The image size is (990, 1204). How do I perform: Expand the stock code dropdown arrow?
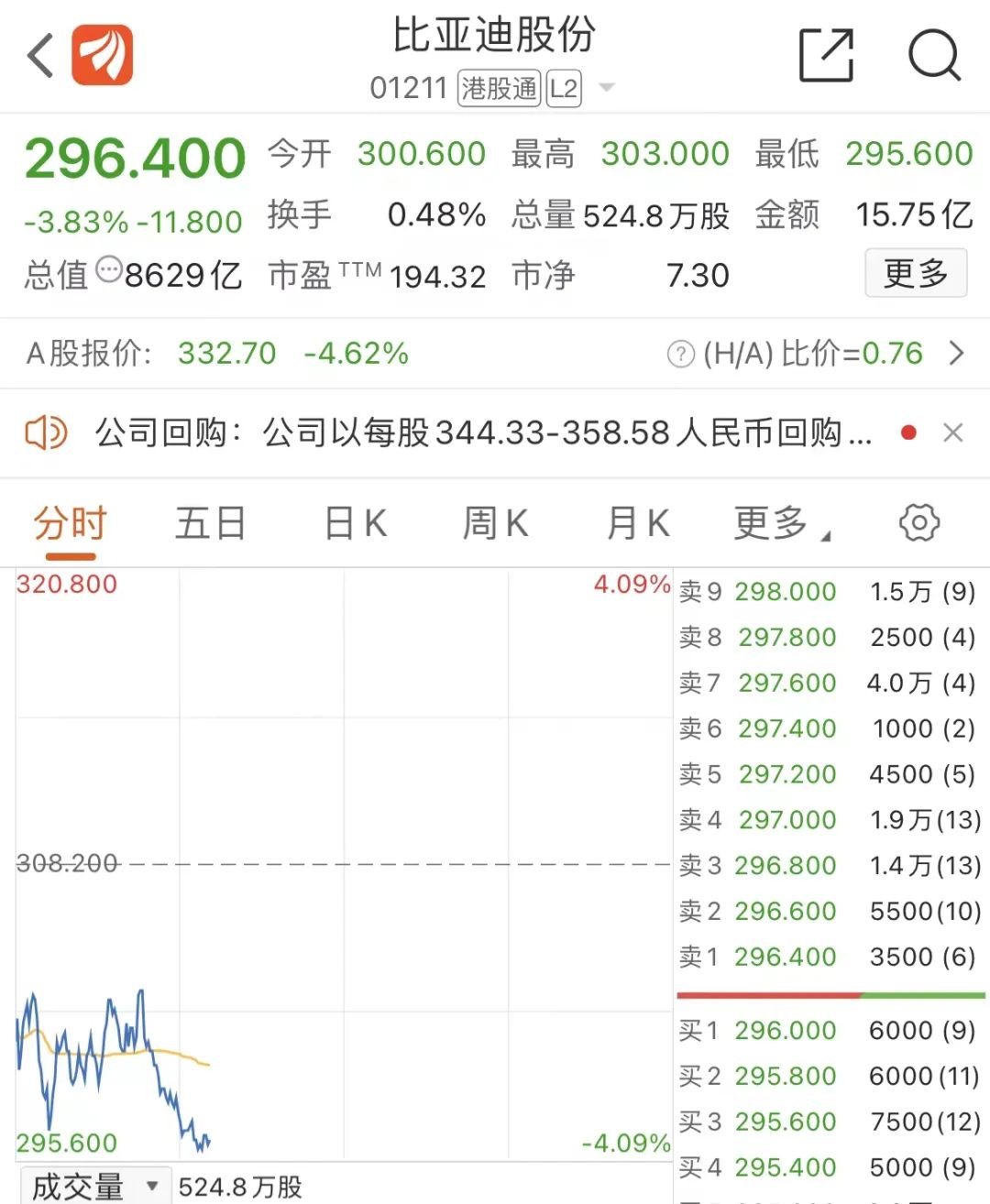point(606,88)
